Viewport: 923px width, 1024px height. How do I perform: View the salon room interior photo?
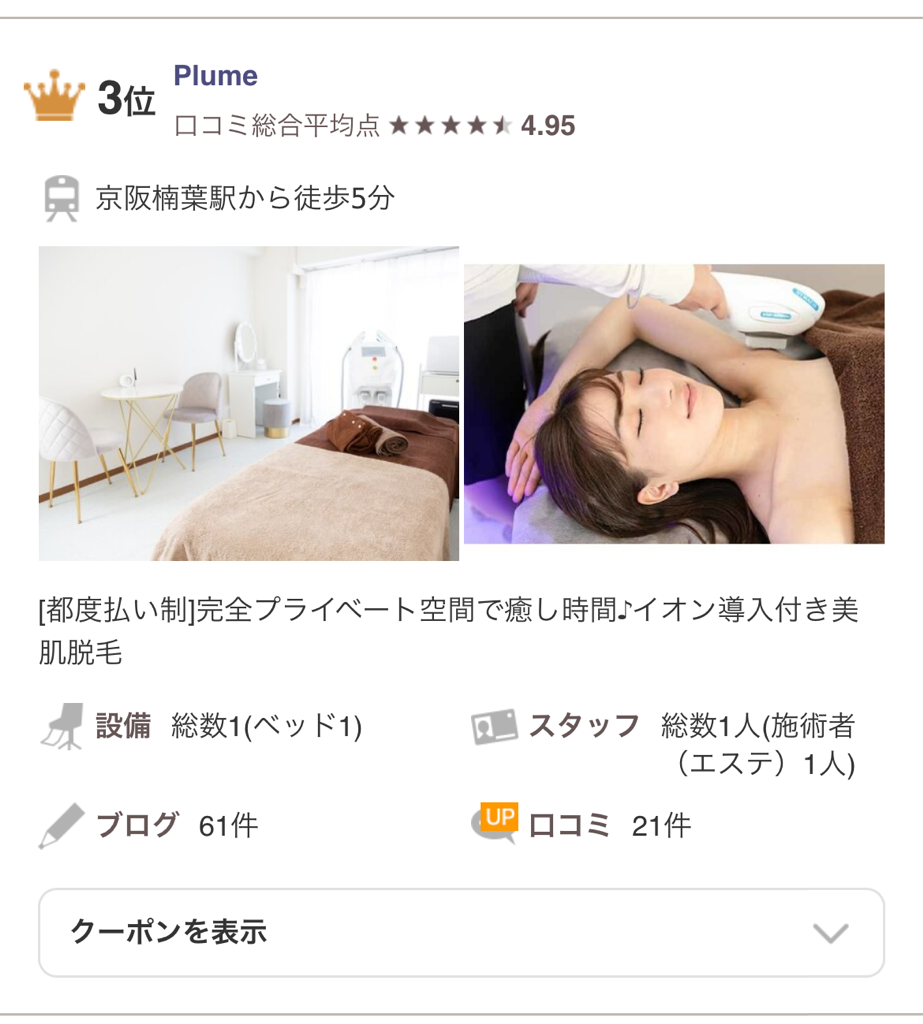(248, 403)
